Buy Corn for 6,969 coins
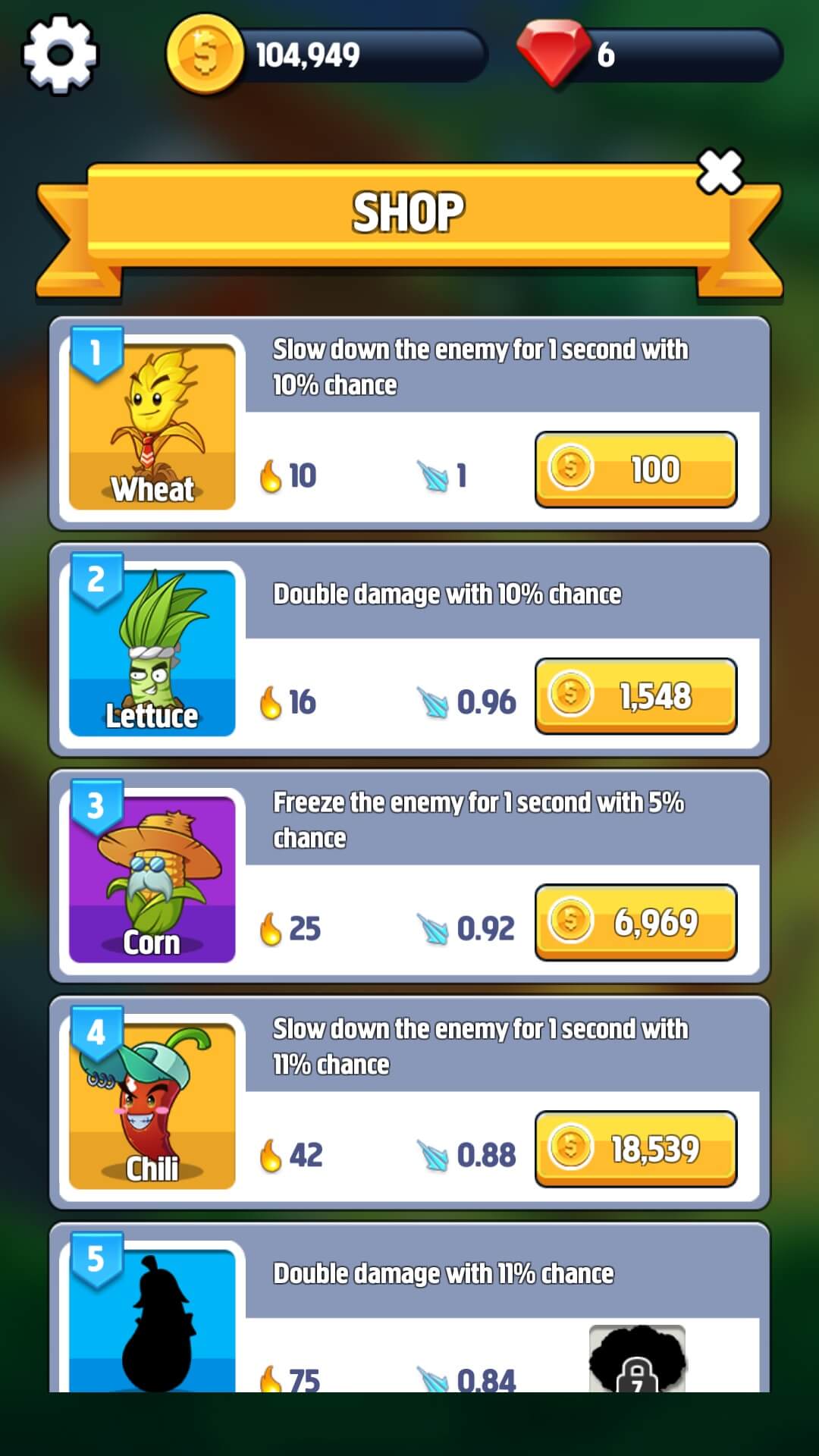819x1456 pixels. tap(635, 922)
